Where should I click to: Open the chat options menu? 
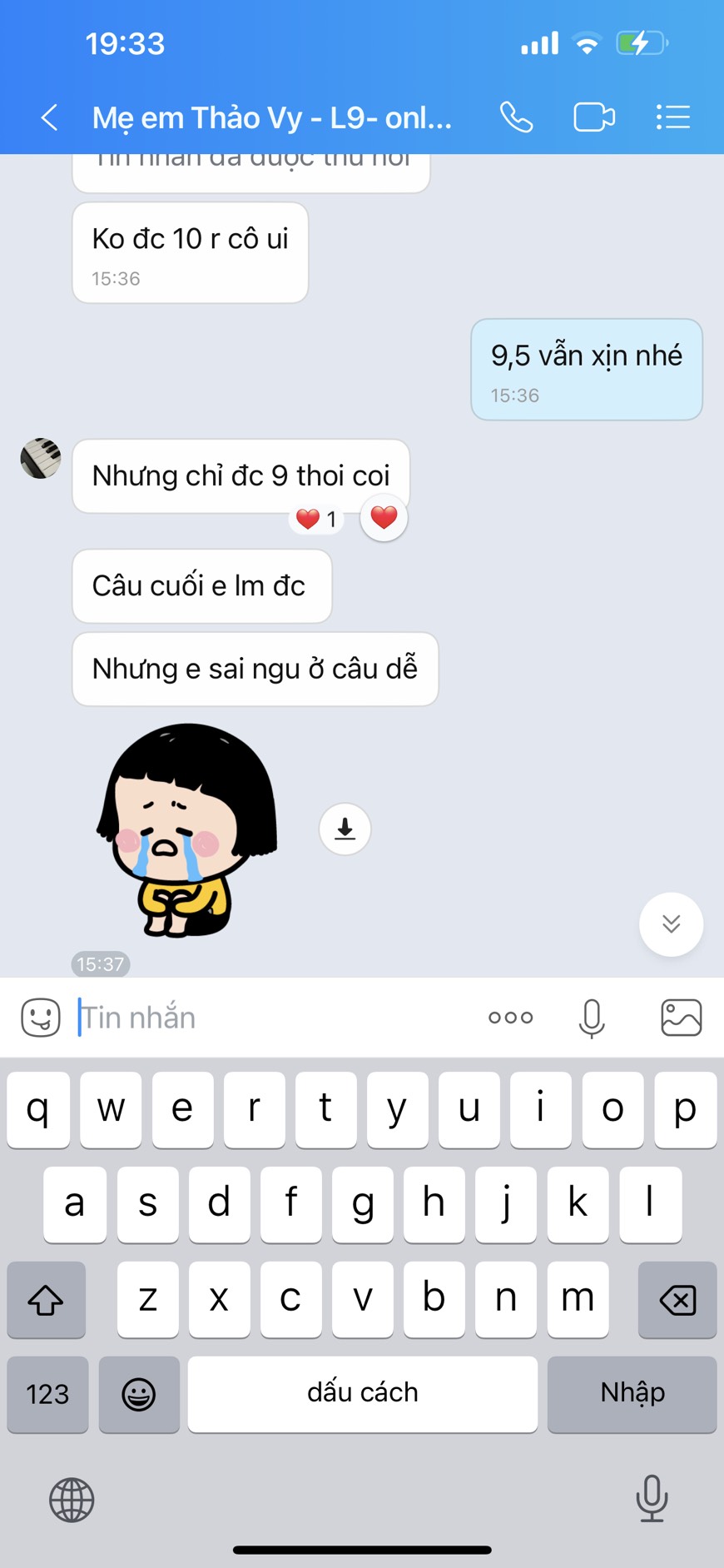pyautogui.click(x=672, y=117)
